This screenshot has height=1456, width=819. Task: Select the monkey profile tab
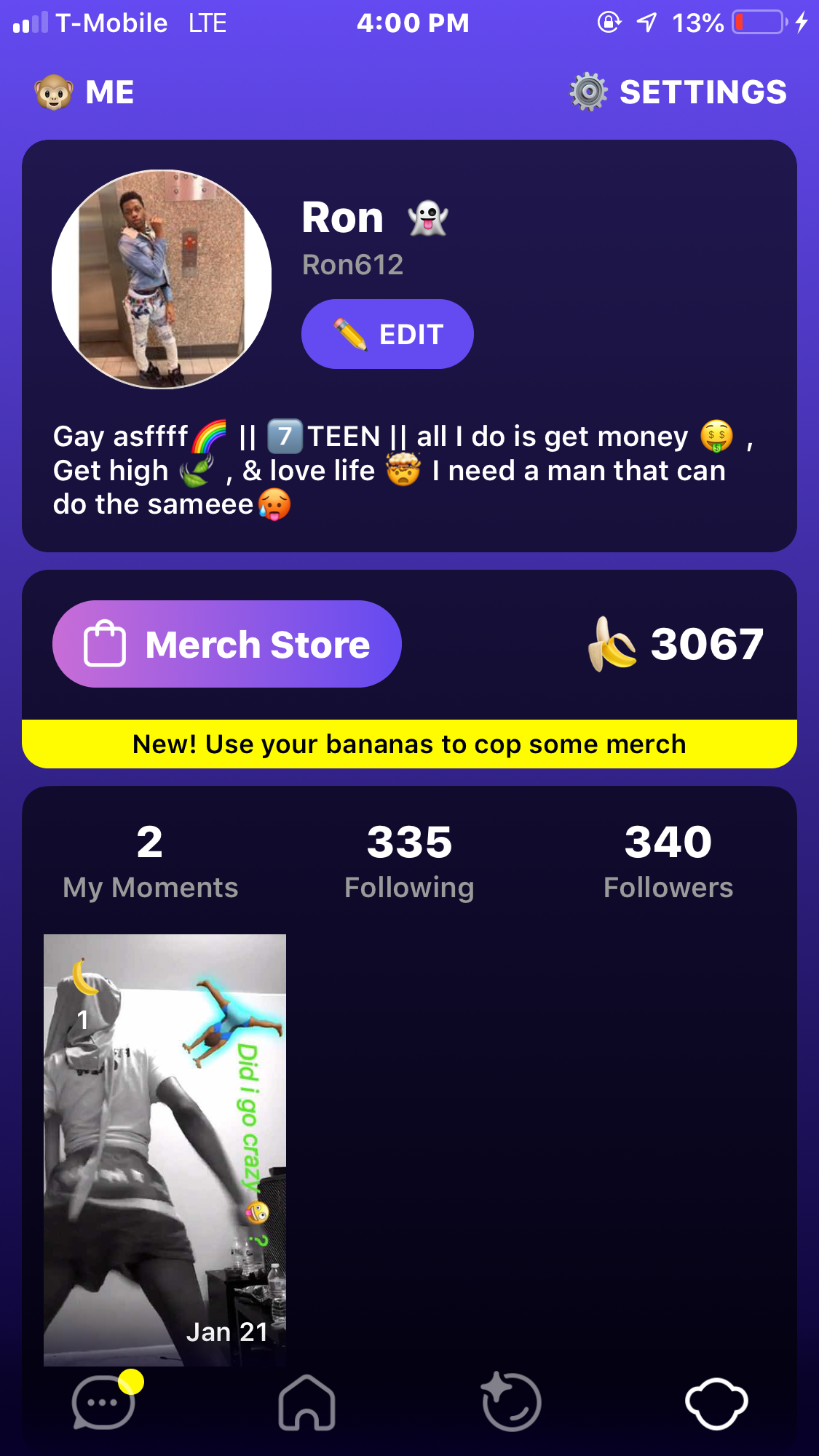point(716,1402)
